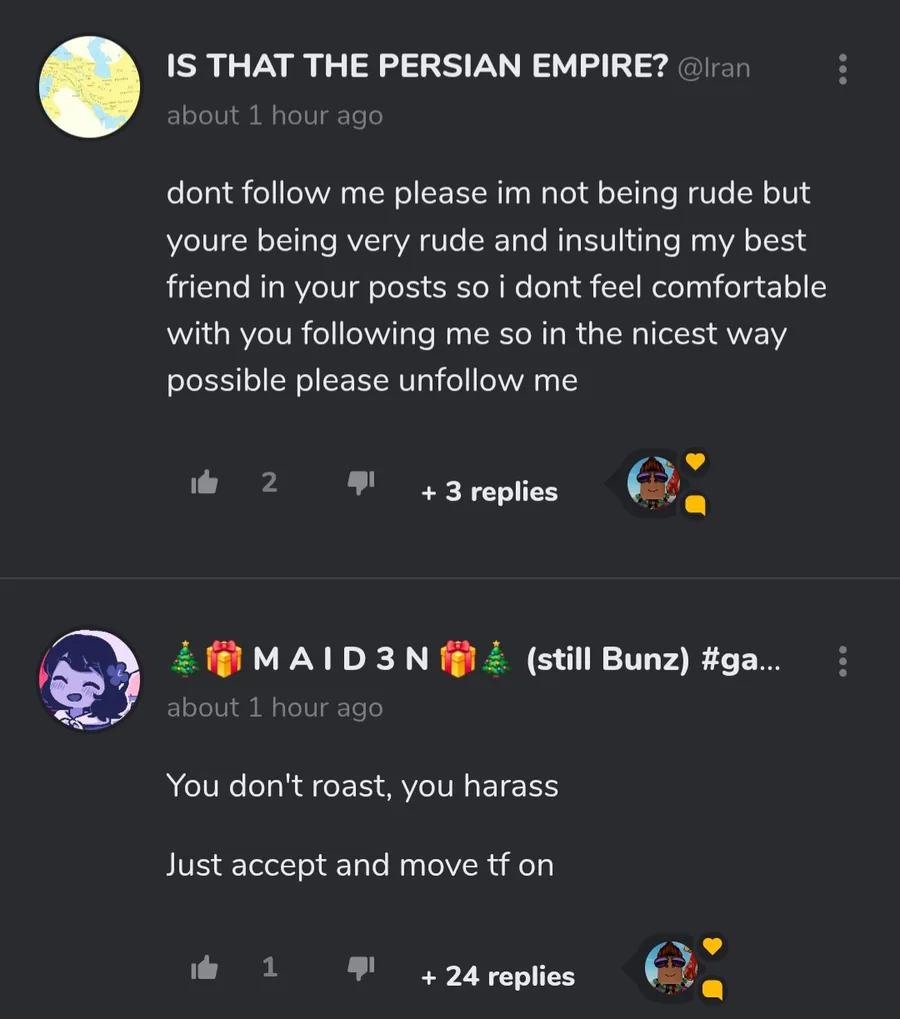Dislike the "dont follow me please" comment
Image resolution: width=900 pixels, height=1019 pixels.
click(x=361, y=482)
